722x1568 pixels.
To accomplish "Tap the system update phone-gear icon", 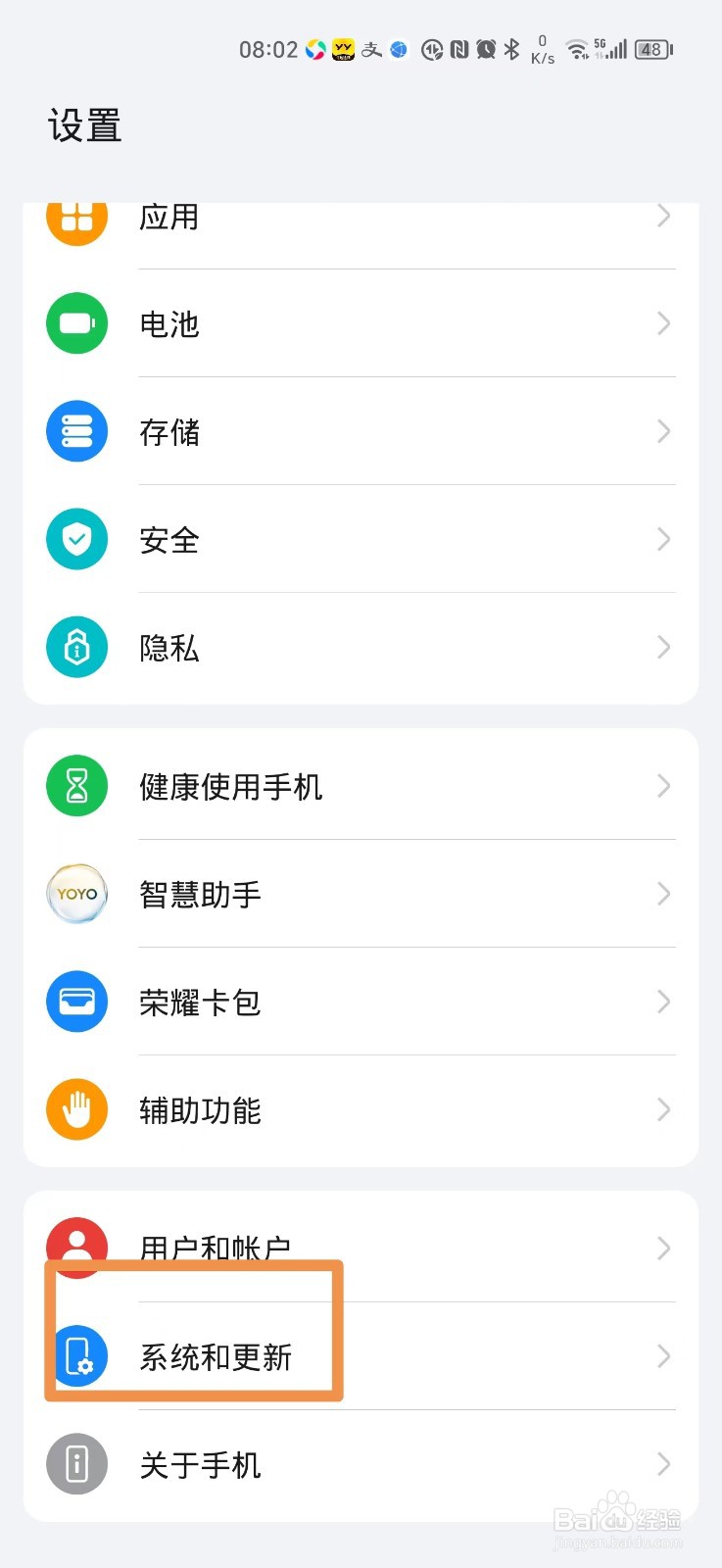I will click(x=76, y=1356).
